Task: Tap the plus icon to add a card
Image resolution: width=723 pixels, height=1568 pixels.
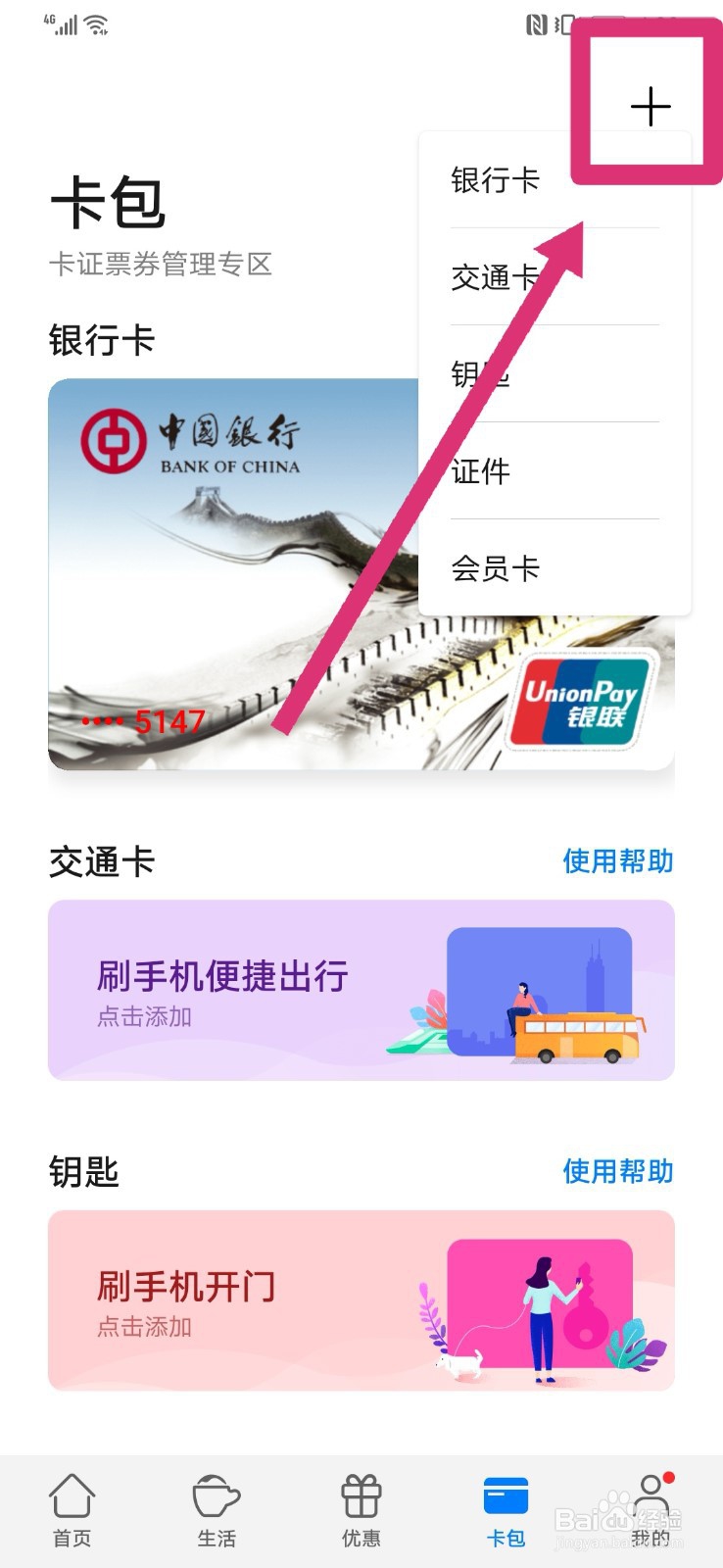Action: tap(651, 106)
